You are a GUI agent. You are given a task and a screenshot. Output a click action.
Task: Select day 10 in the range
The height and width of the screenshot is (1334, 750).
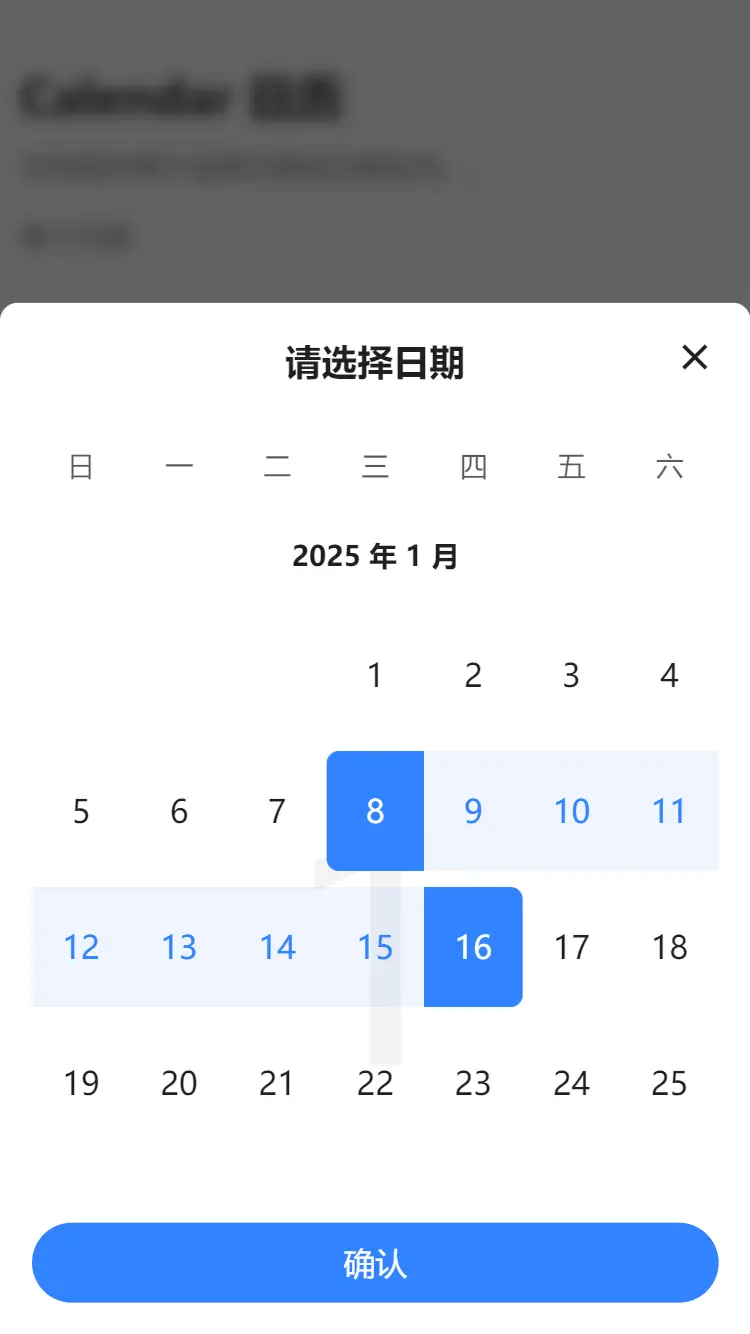[x=571, y=811]
